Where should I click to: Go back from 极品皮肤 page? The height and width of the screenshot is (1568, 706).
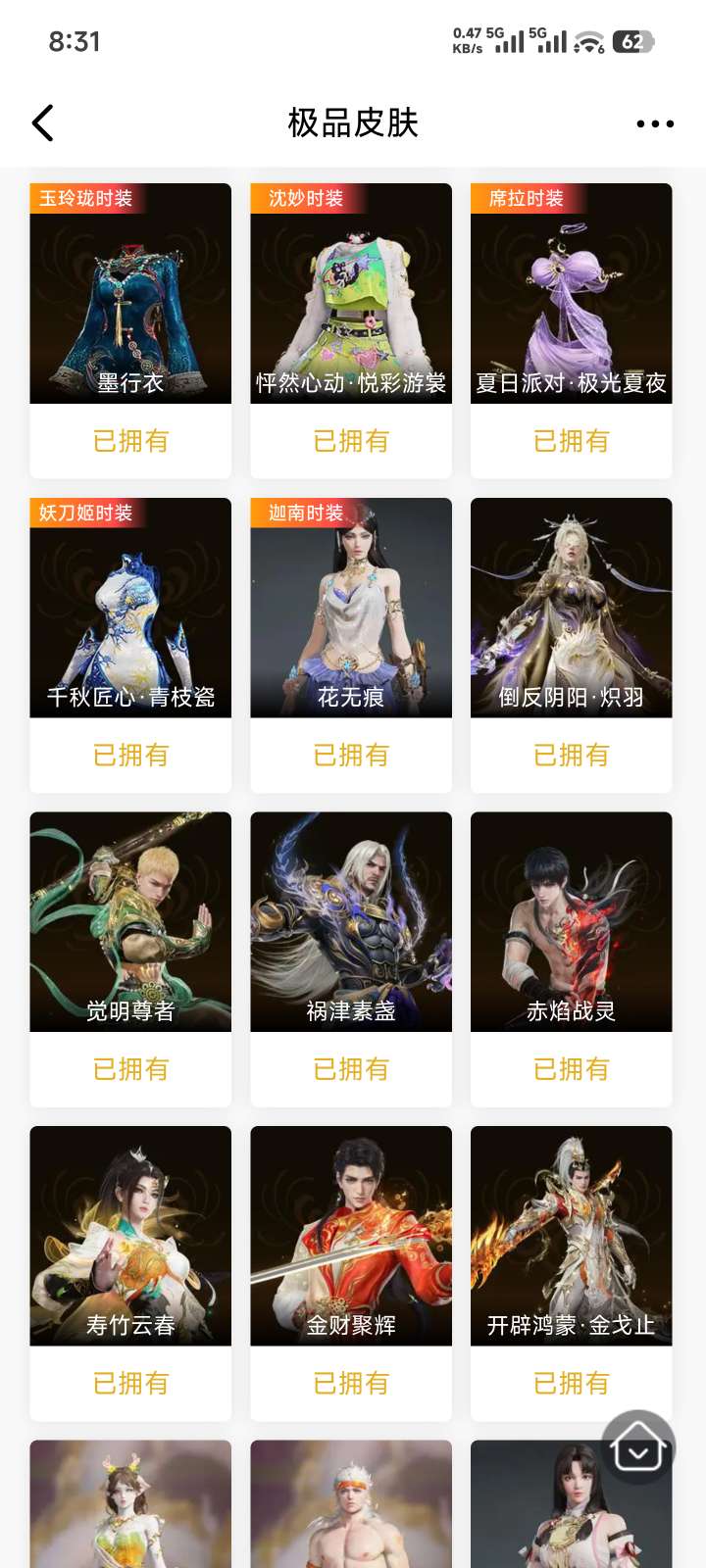43,123
